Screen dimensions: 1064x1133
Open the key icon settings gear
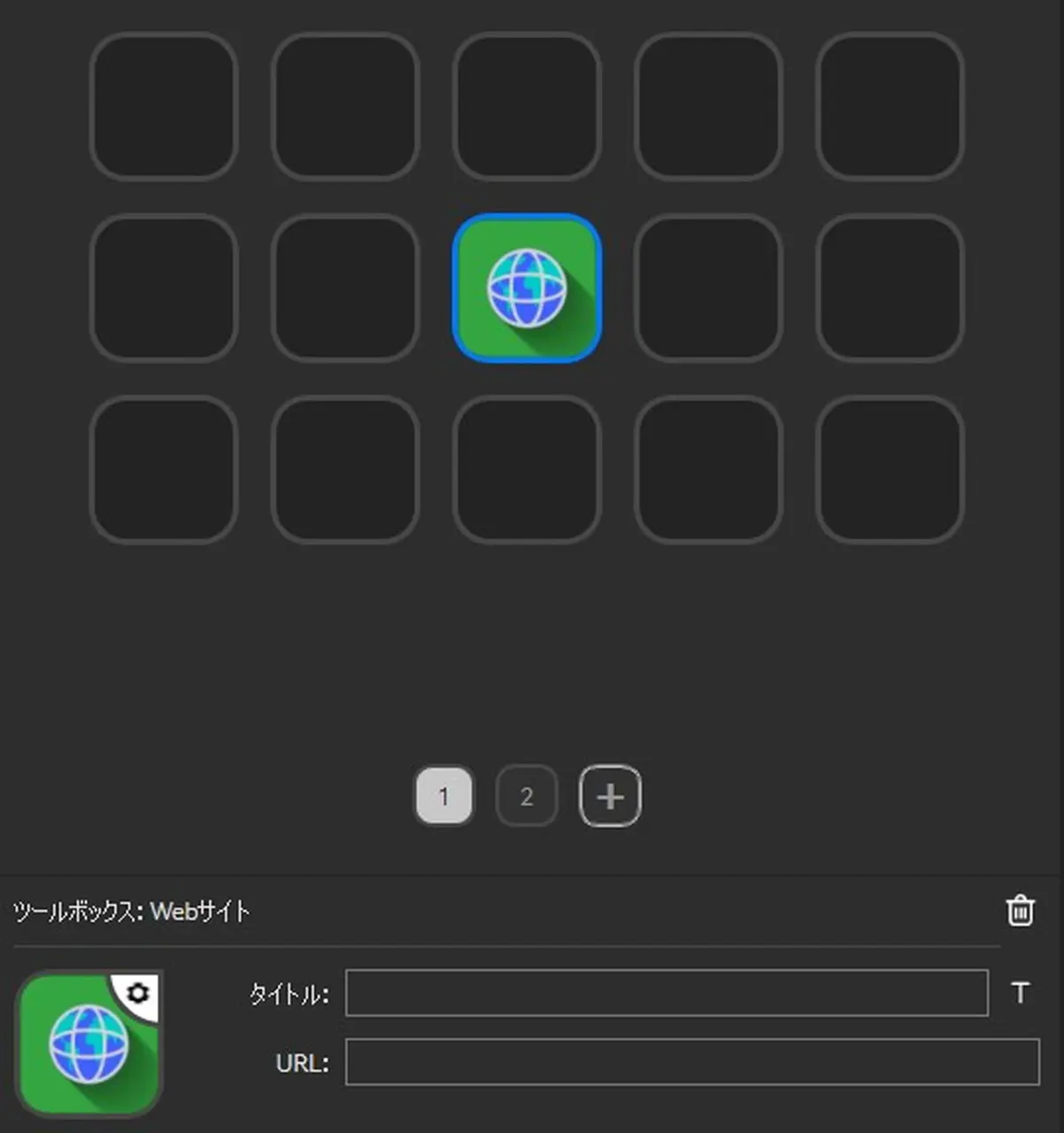[x=138, y=993]
